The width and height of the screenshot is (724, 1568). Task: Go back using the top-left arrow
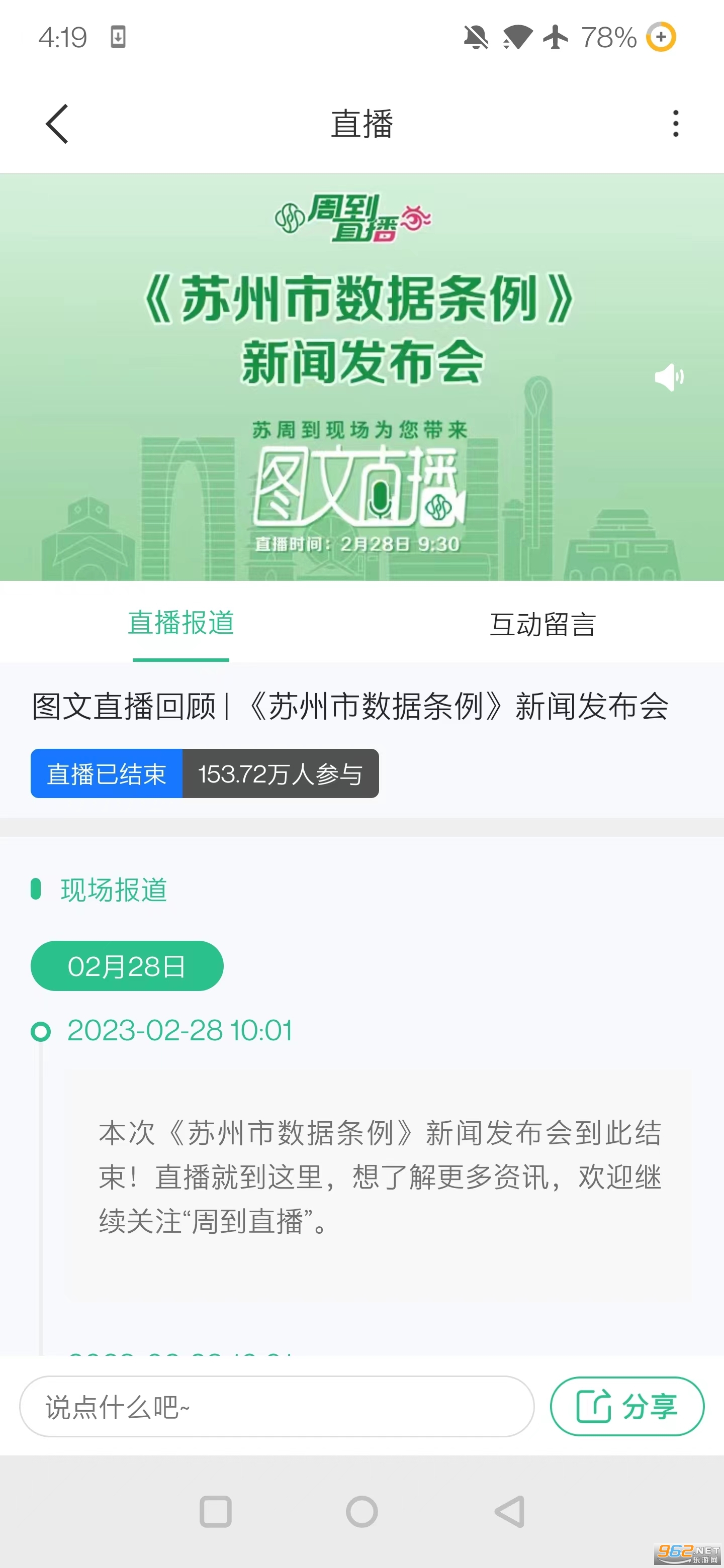pyautogui.click(x=57, y=124)
